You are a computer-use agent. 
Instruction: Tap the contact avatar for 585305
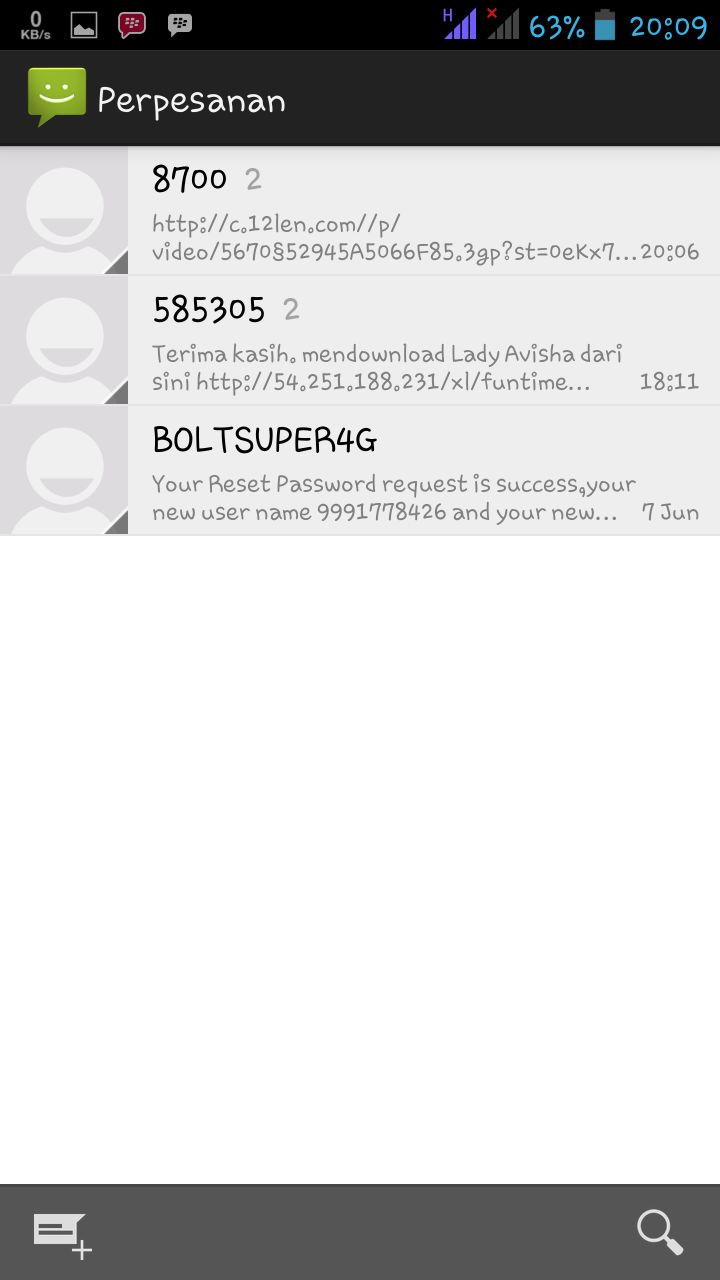tap(64, 341)
